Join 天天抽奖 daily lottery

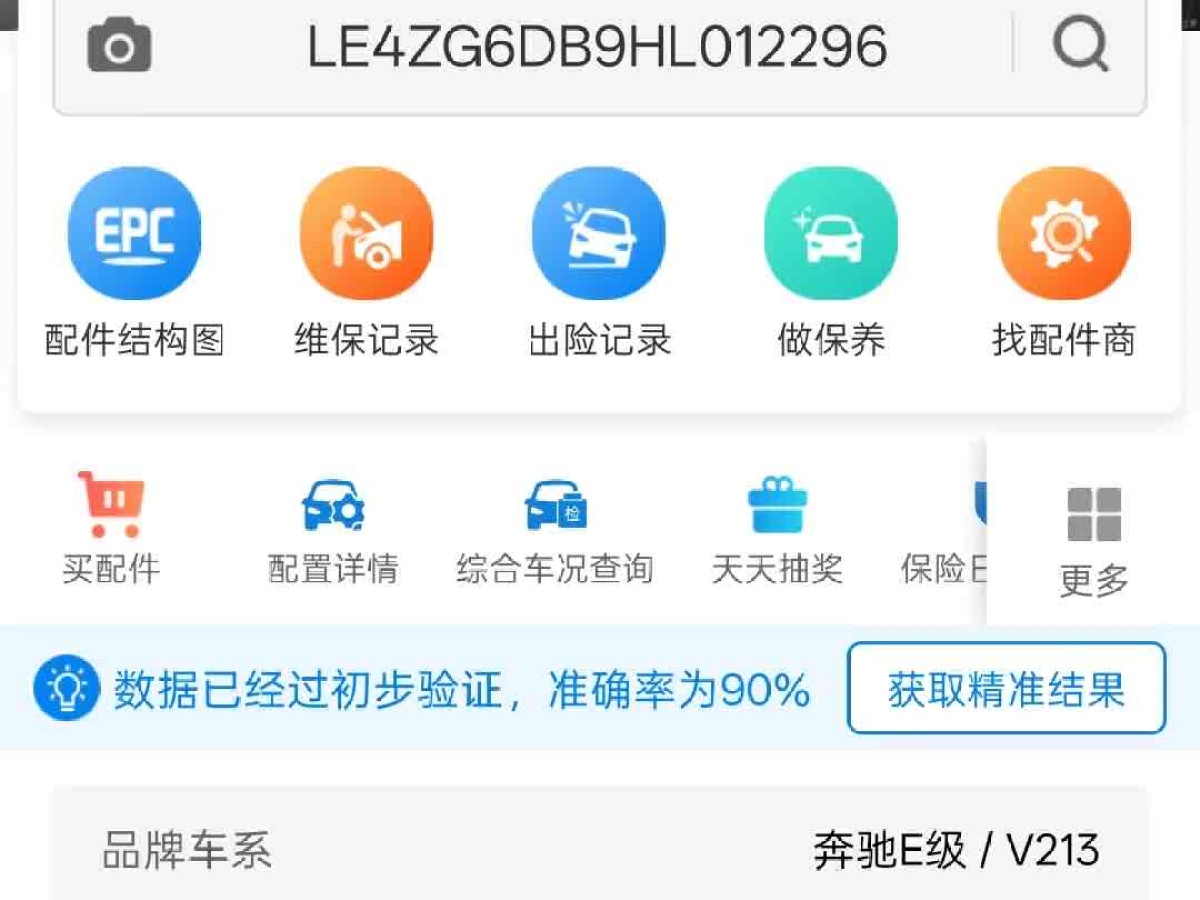pos(777,528)
